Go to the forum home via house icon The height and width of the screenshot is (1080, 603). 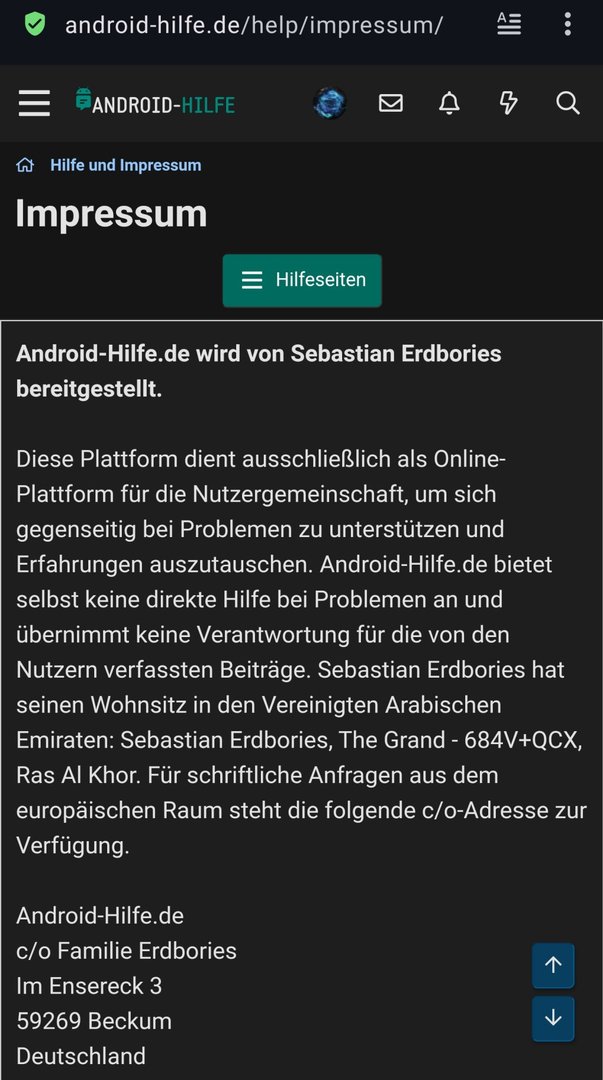tap(25, 165)
